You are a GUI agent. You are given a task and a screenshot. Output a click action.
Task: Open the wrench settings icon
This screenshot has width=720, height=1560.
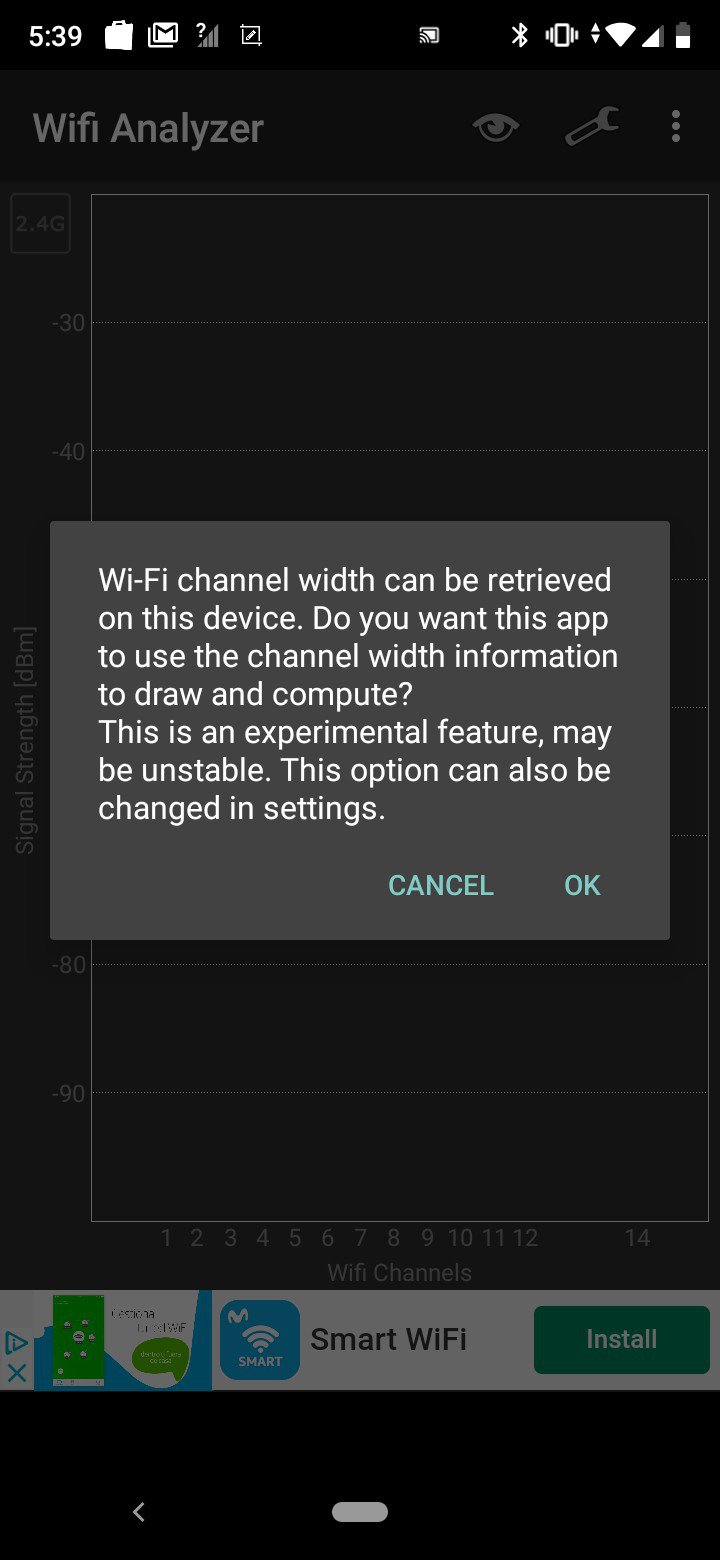(592, 127)
